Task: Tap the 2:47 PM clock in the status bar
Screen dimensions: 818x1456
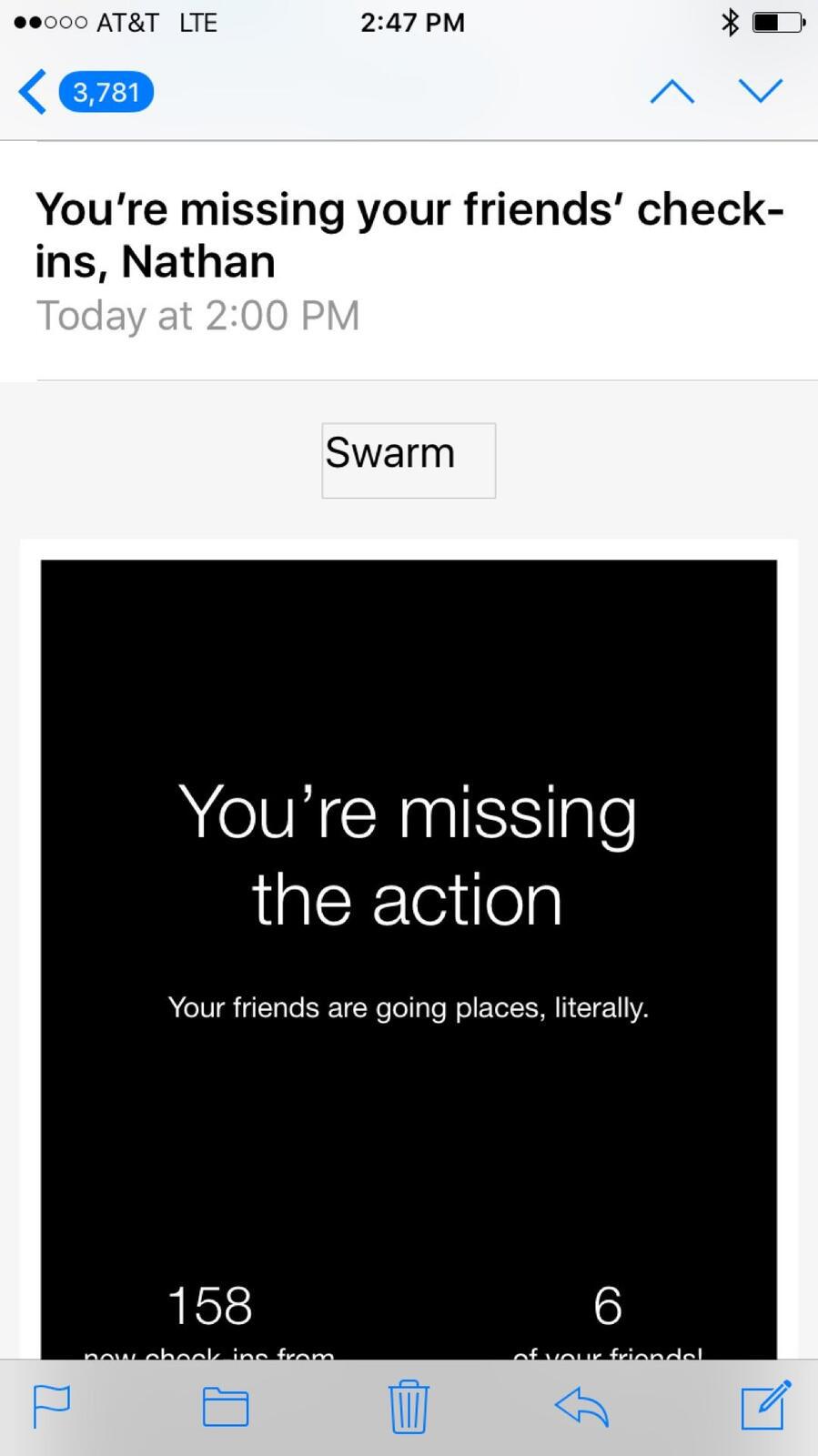Action: coord(413,22)
